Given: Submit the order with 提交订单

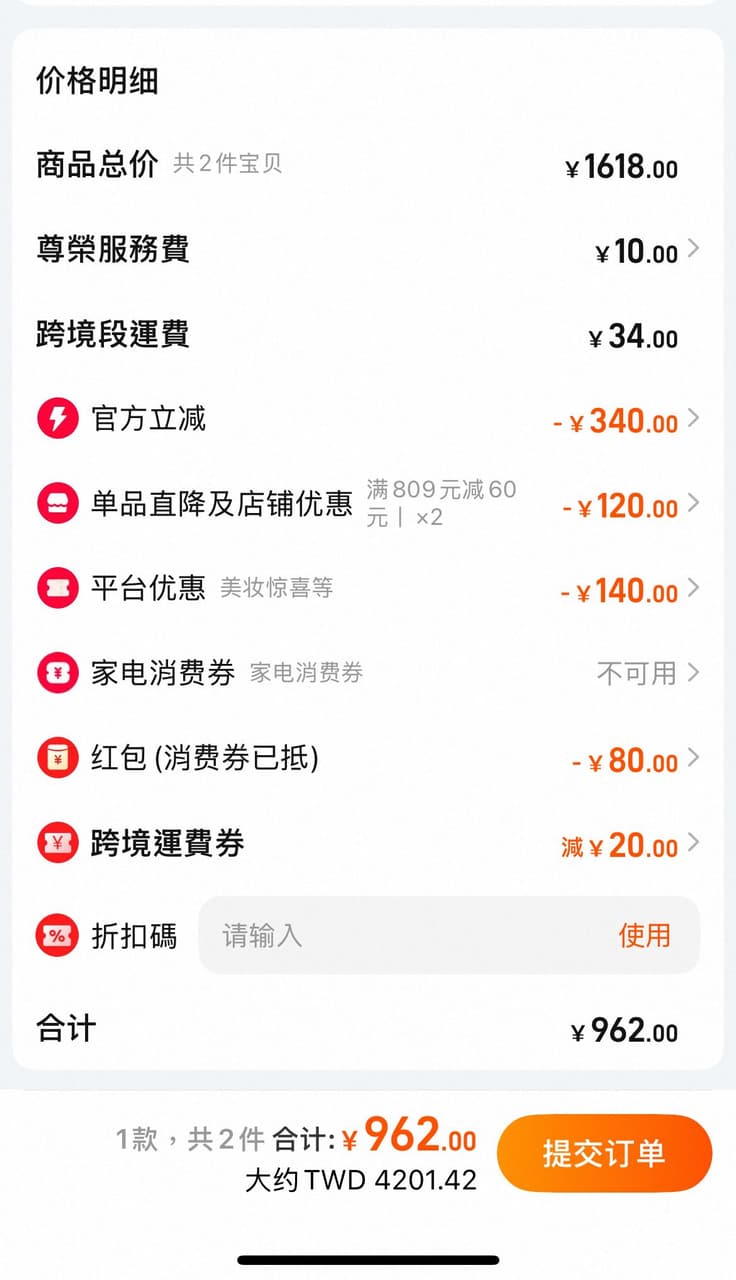Looking at the screenshot, I should click(x=604, y=1153).
